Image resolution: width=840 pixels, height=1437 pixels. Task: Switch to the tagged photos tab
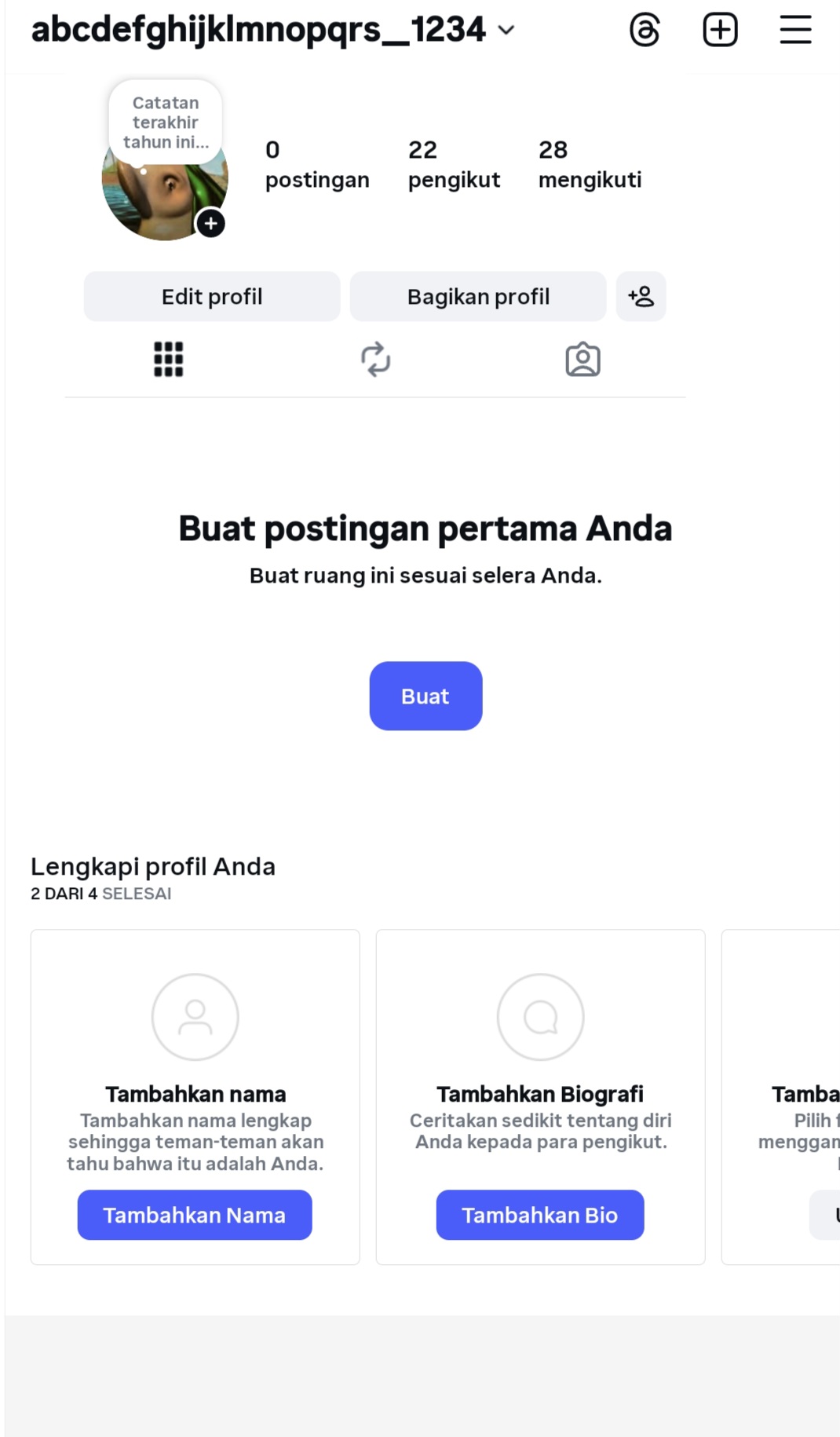[x=583, y=360]
